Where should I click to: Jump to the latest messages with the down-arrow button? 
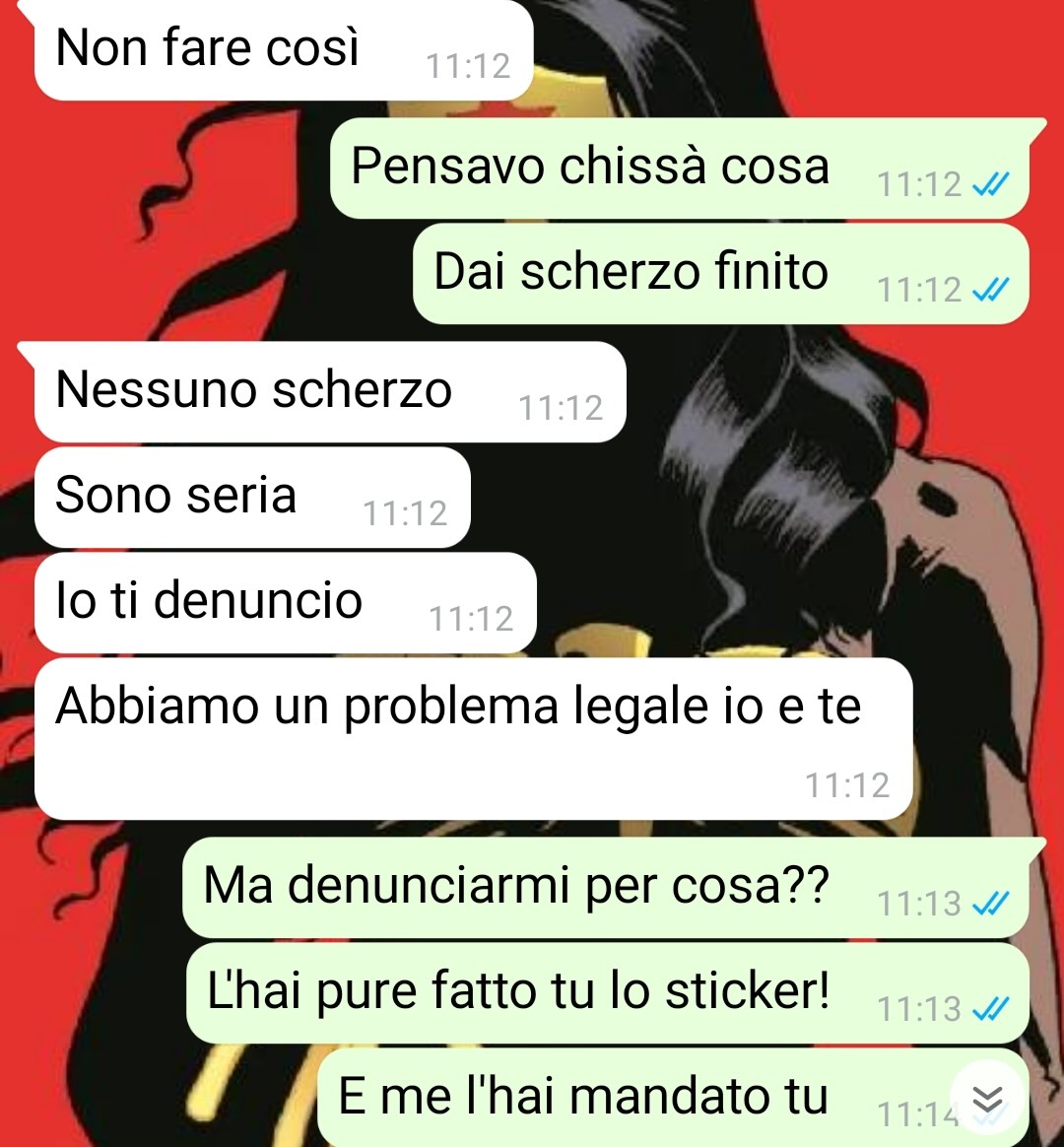[x=988, y=1097]
